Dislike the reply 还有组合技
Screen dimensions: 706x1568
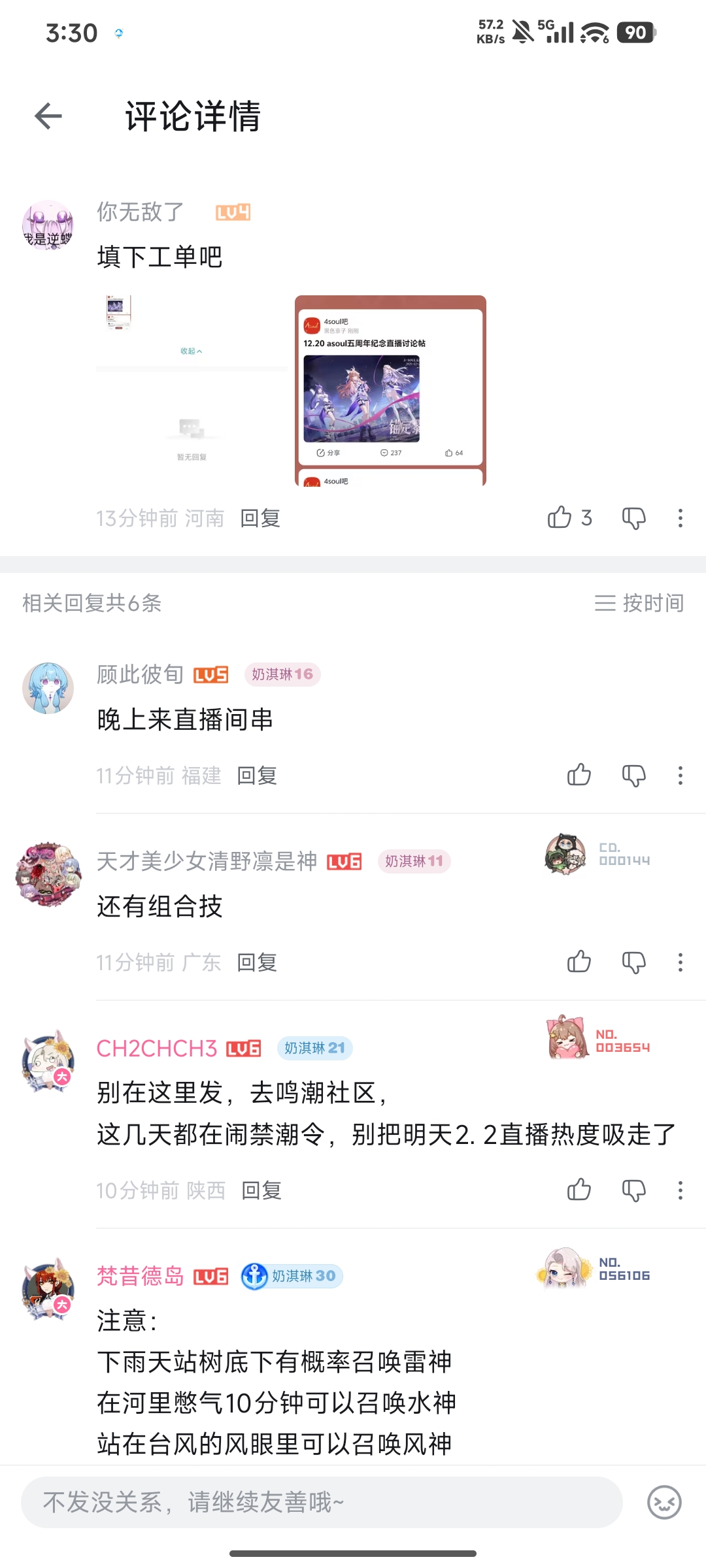pos(633,962)
